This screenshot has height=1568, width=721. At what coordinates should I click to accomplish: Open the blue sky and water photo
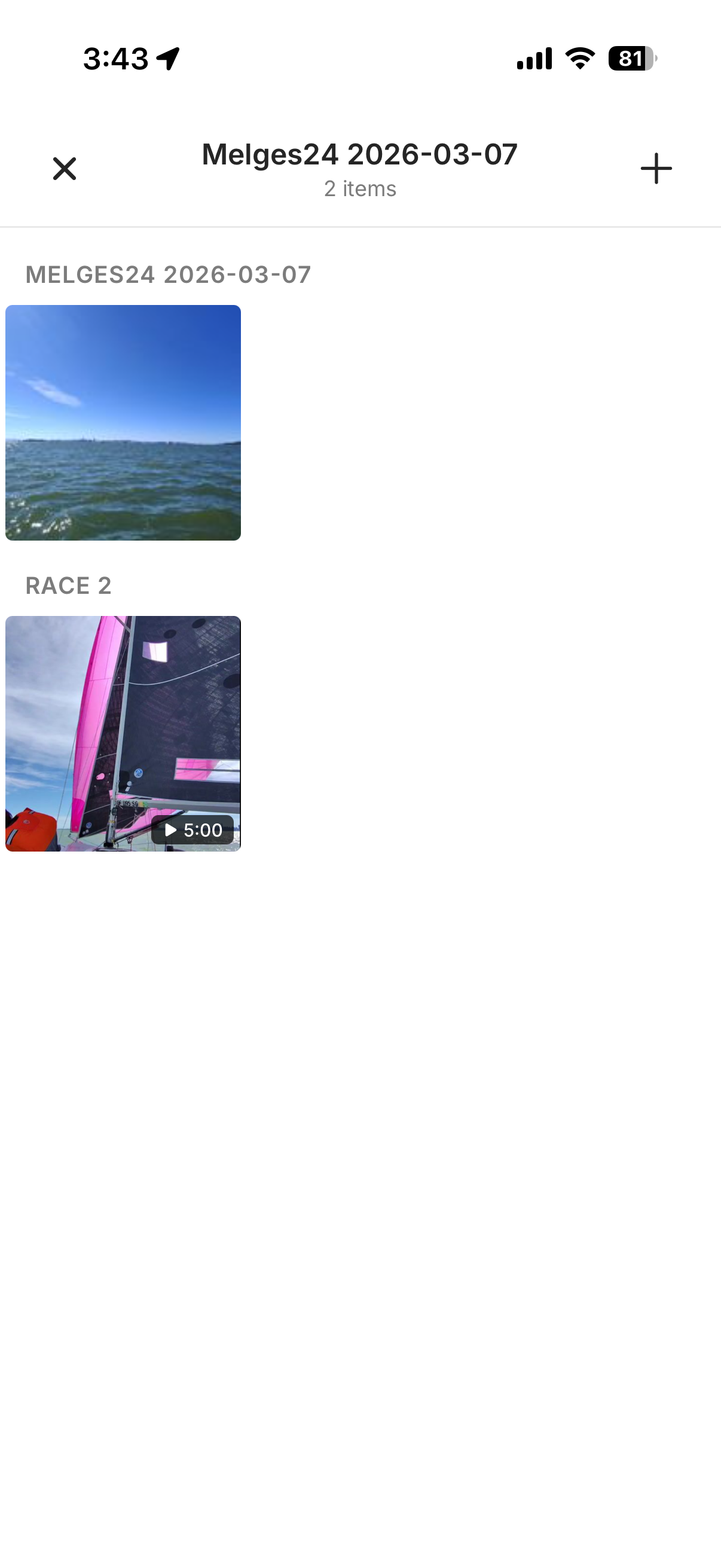(x=123, y=422)
